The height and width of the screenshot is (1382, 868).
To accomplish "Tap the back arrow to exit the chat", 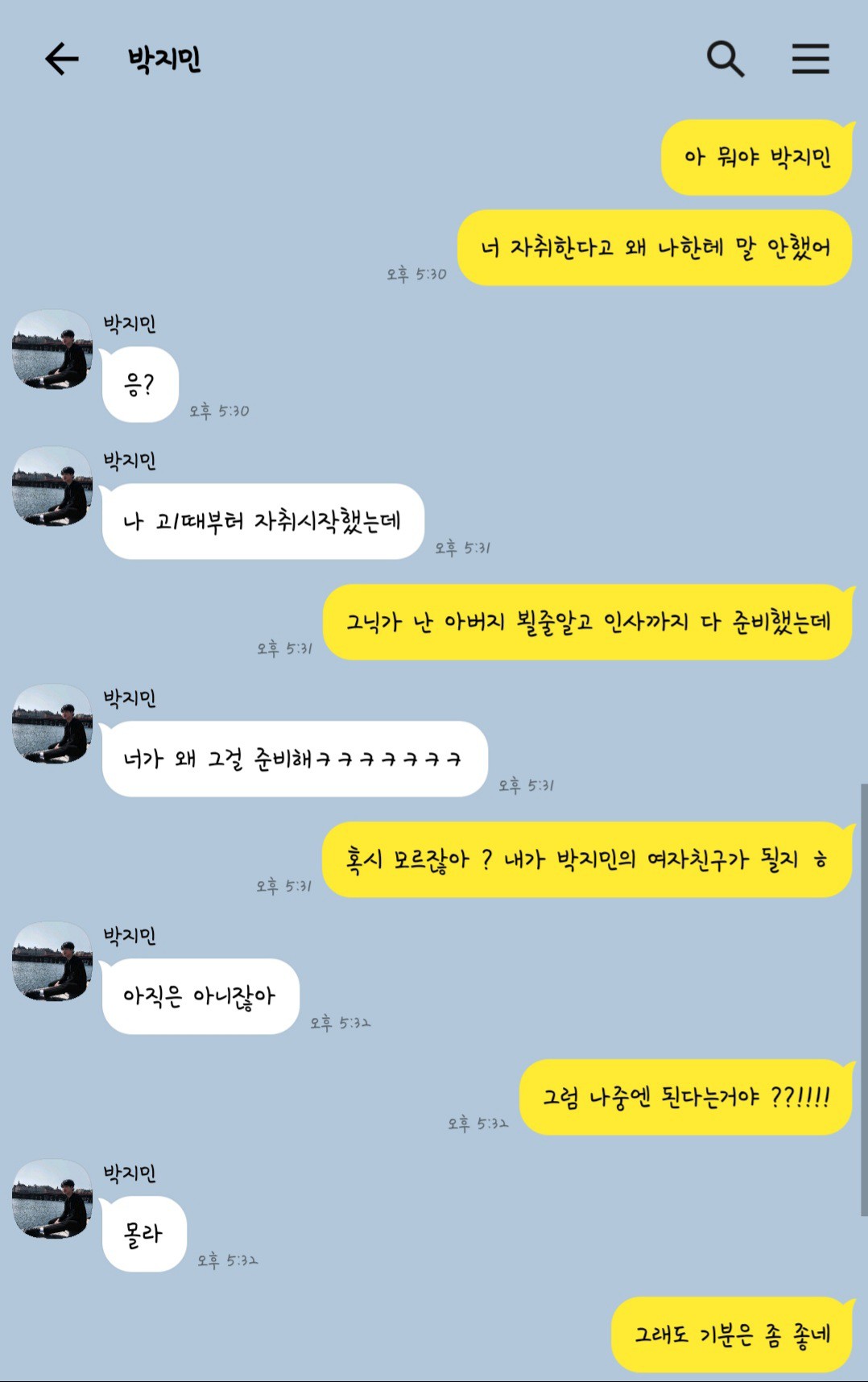I will (60, 59).
